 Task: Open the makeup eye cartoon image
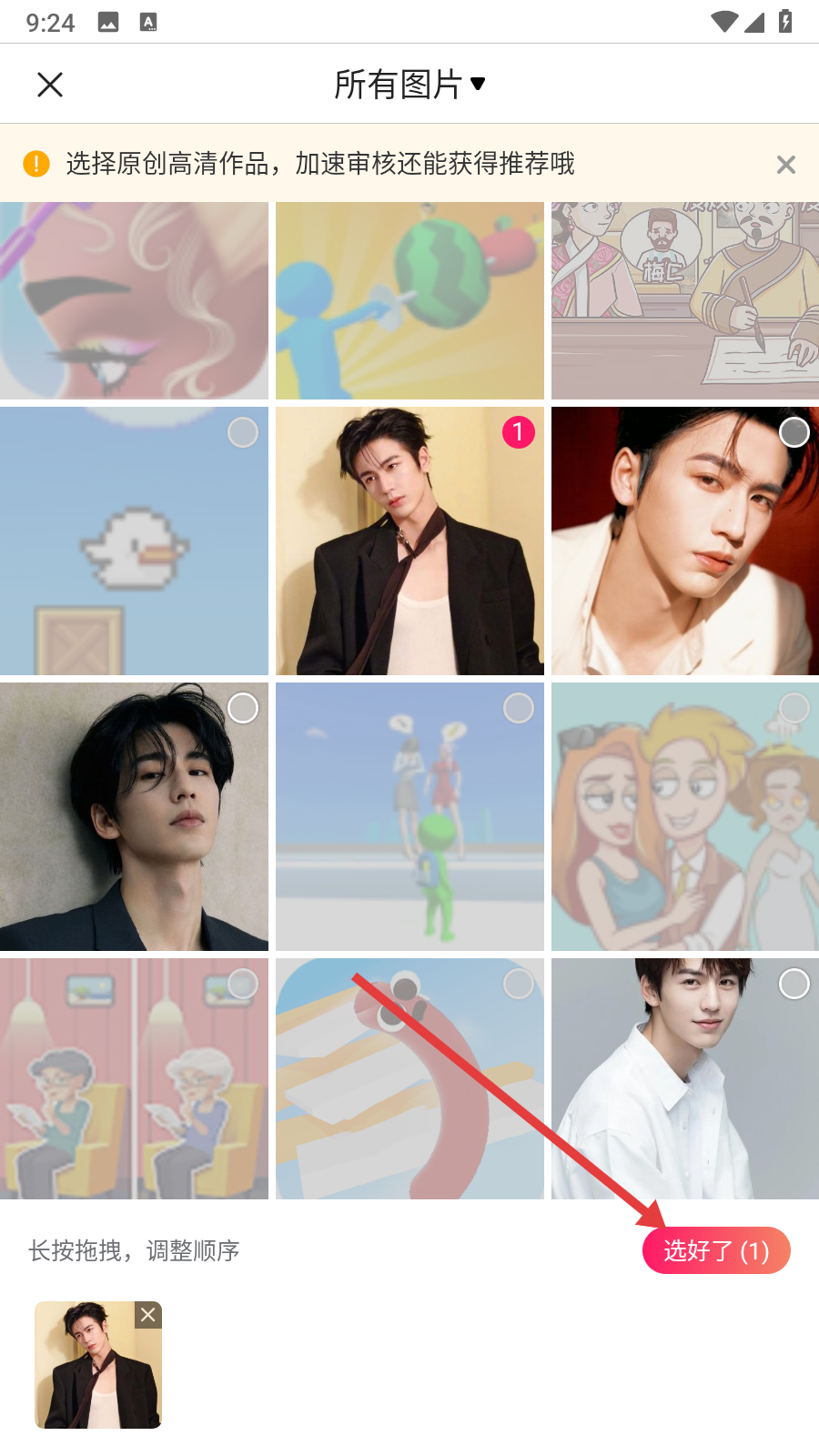[134, 300]
